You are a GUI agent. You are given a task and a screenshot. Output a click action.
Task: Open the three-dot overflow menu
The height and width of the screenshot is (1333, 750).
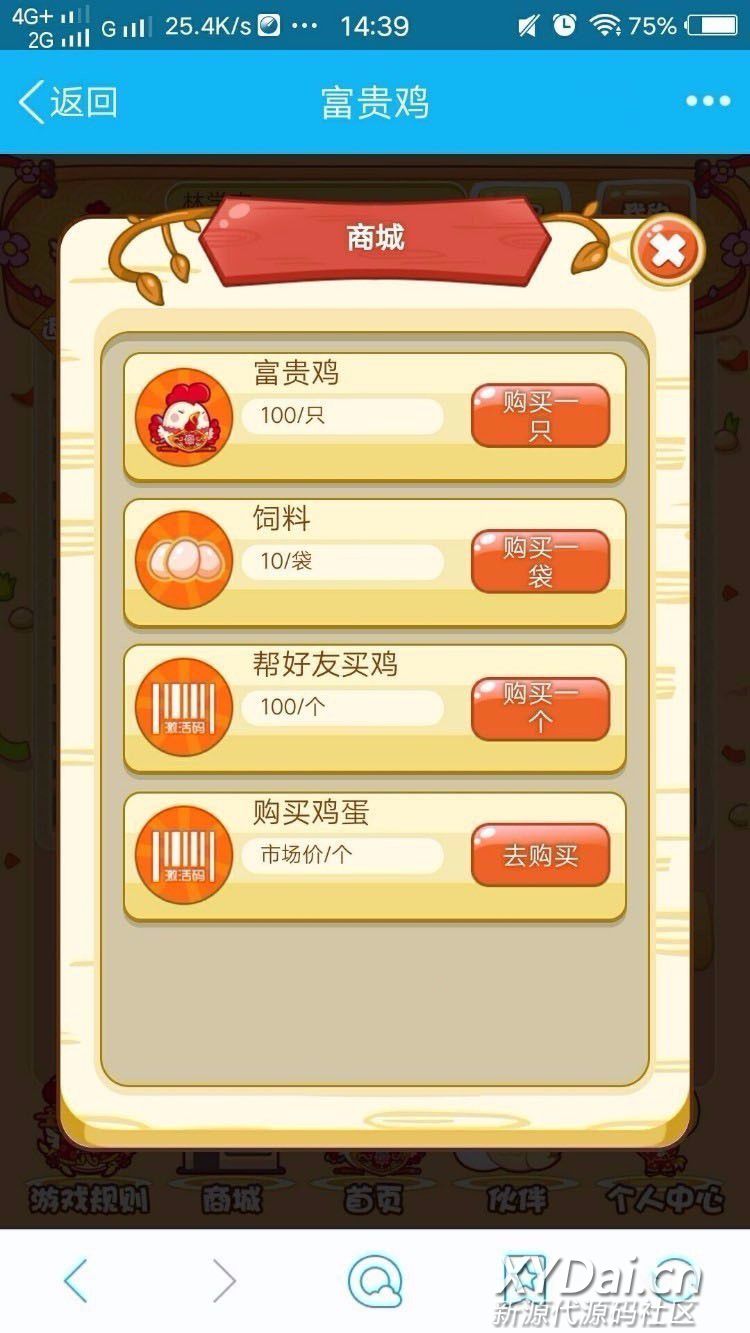coord(707,101)
